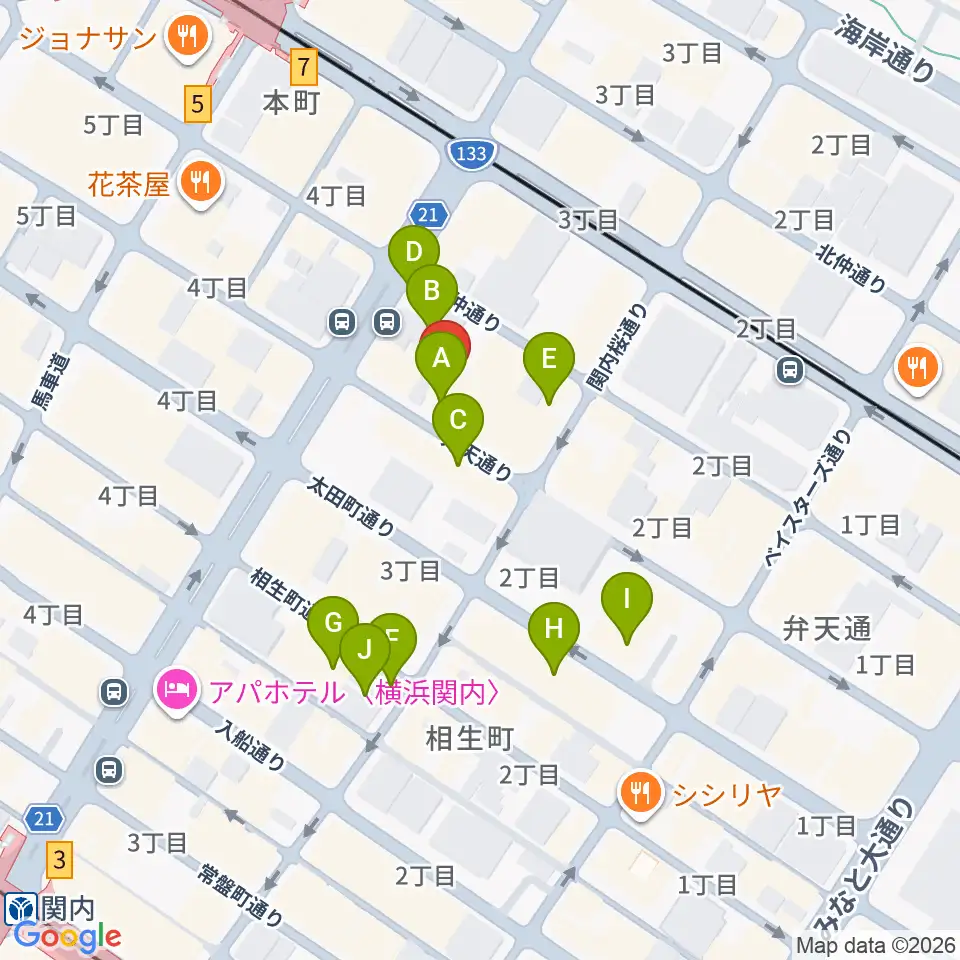Tap the green marker G
Image resolution: width=960 pixels, height=960 pixels.
(x=332, y=631)
